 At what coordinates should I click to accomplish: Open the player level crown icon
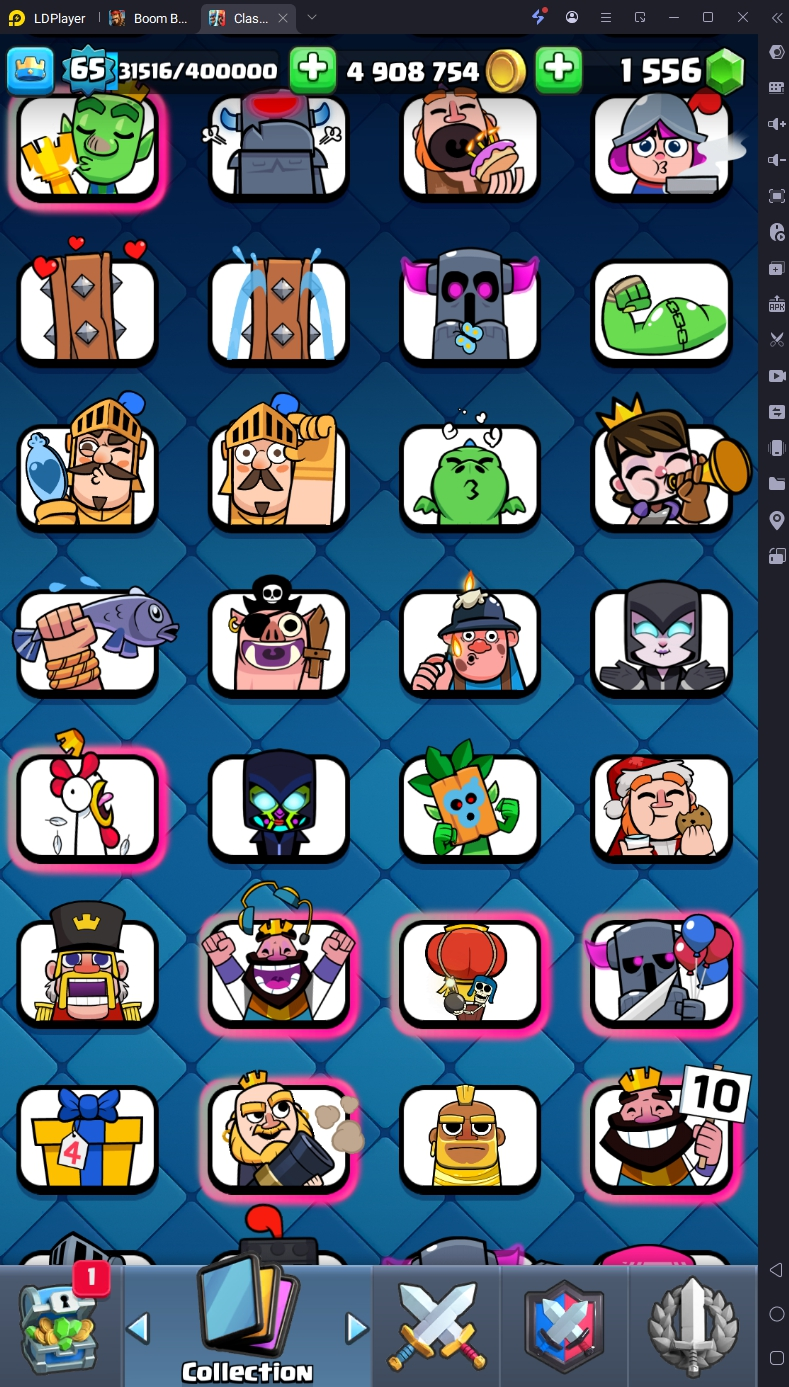[x=30, y=69]
